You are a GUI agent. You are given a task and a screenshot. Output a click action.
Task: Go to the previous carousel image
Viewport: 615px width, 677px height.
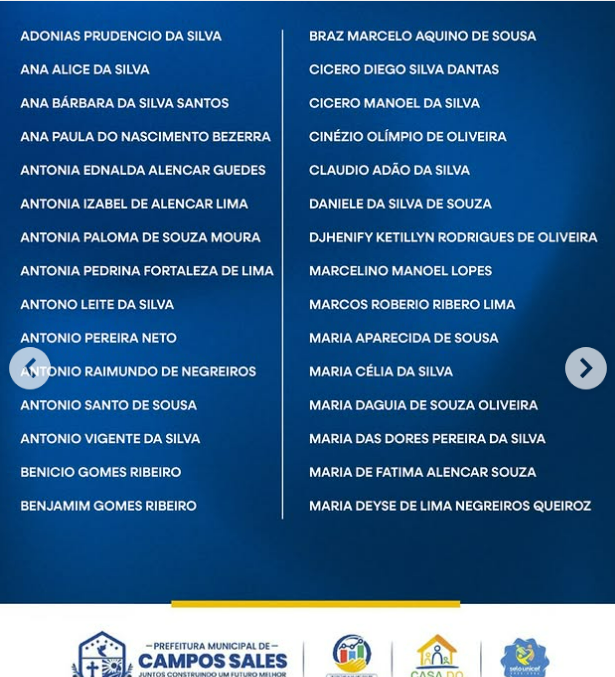(x=30, y=368)
